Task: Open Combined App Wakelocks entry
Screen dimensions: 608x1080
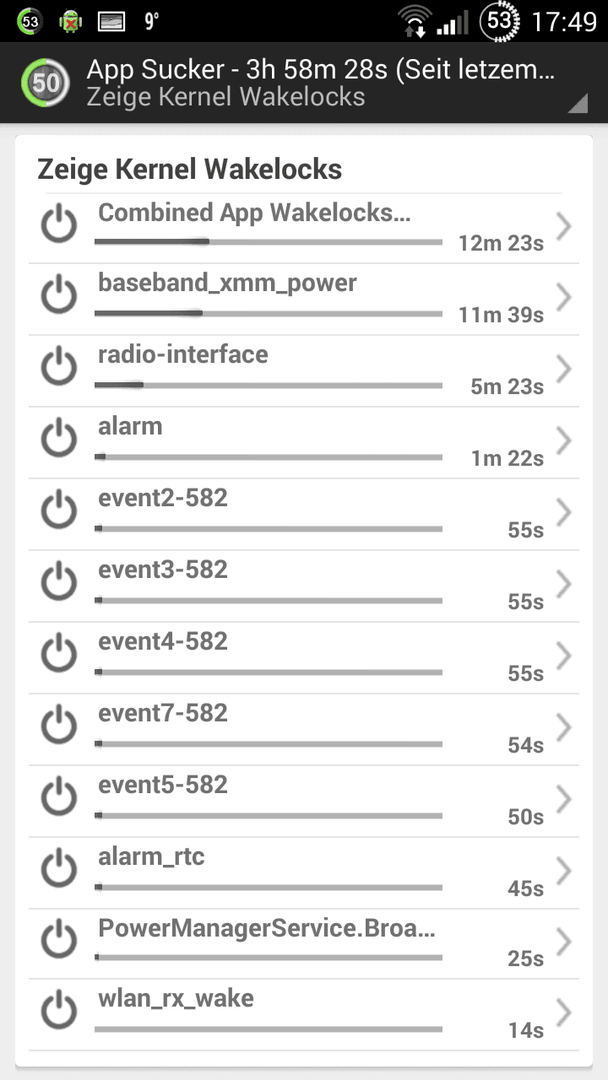Action: click(x=304, y=227)
